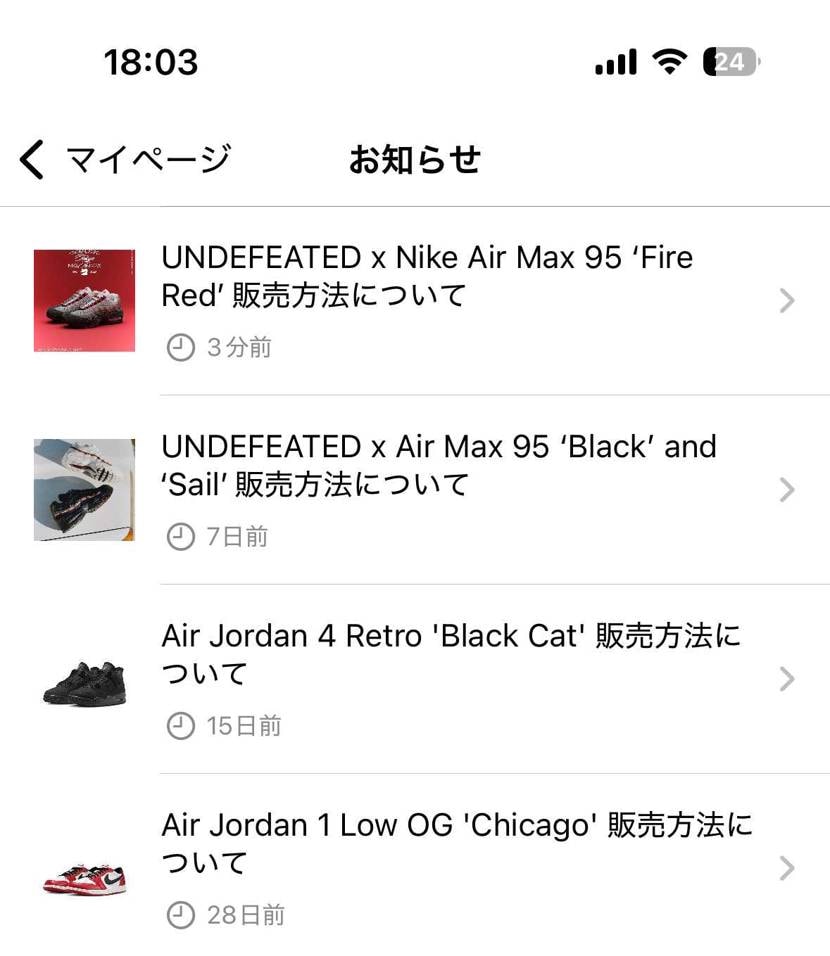Select the clock icon near 28日前
The image size is (830, 956).
pyautogui.click(x=180, y=914)
